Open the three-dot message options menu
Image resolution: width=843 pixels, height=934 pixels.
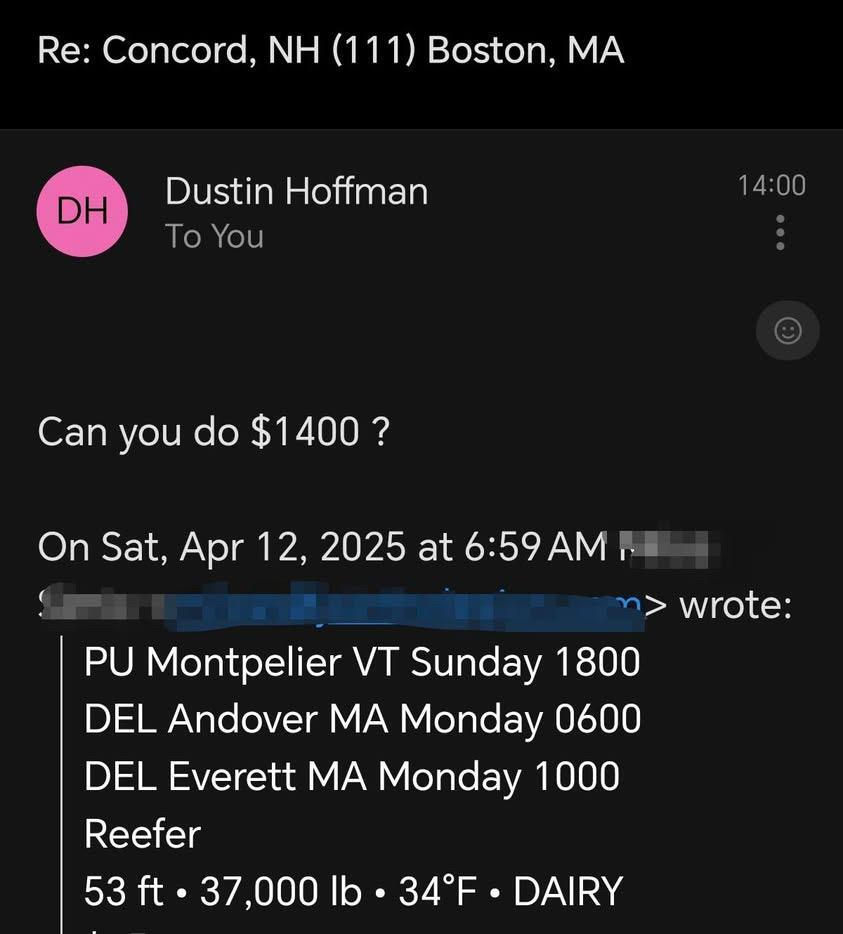pyautogui.click(x=781, y=232)
